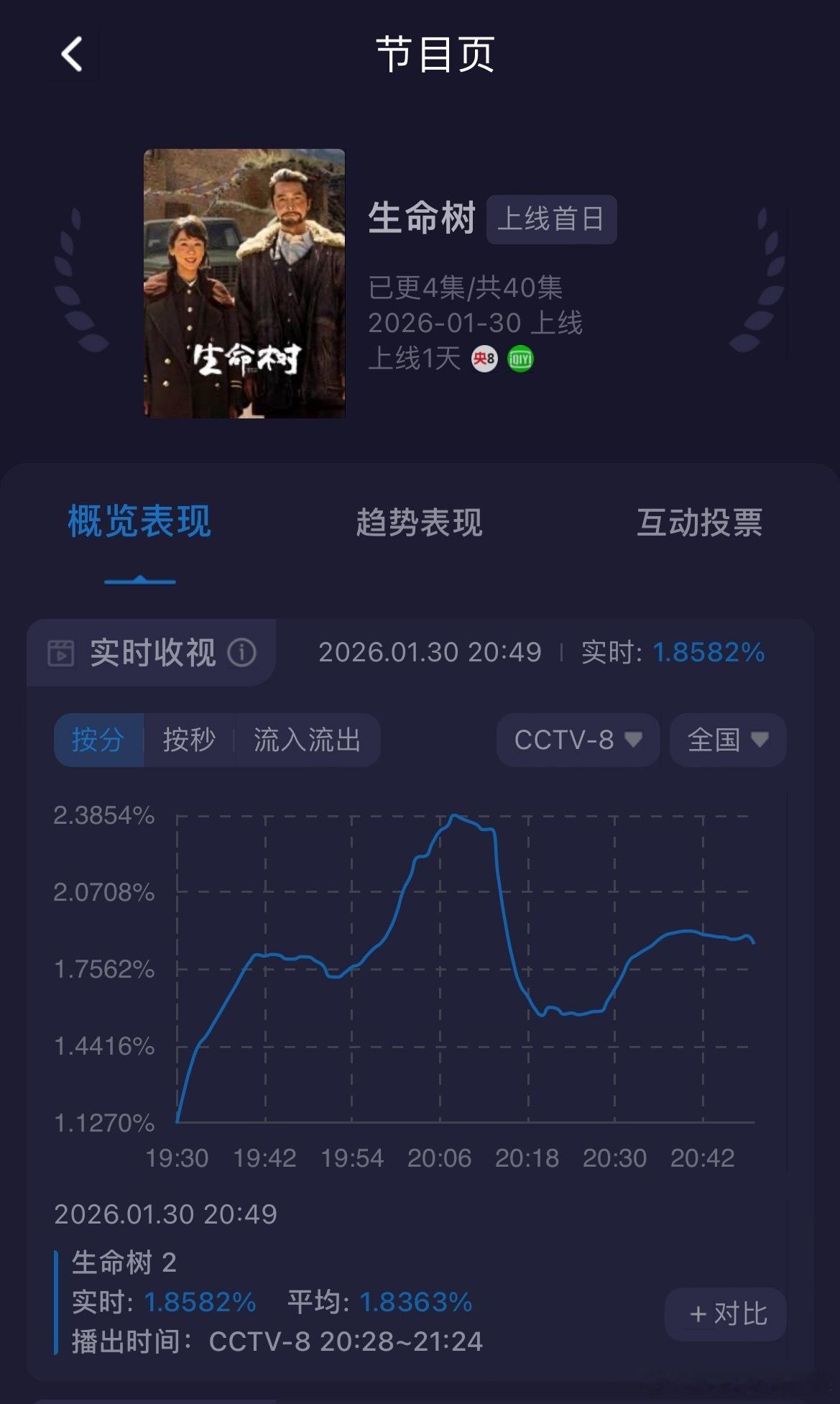Screen dimensions: 840x1404
Task: Click the 实时收视 video player icon
Action: (x=61, y=653)
